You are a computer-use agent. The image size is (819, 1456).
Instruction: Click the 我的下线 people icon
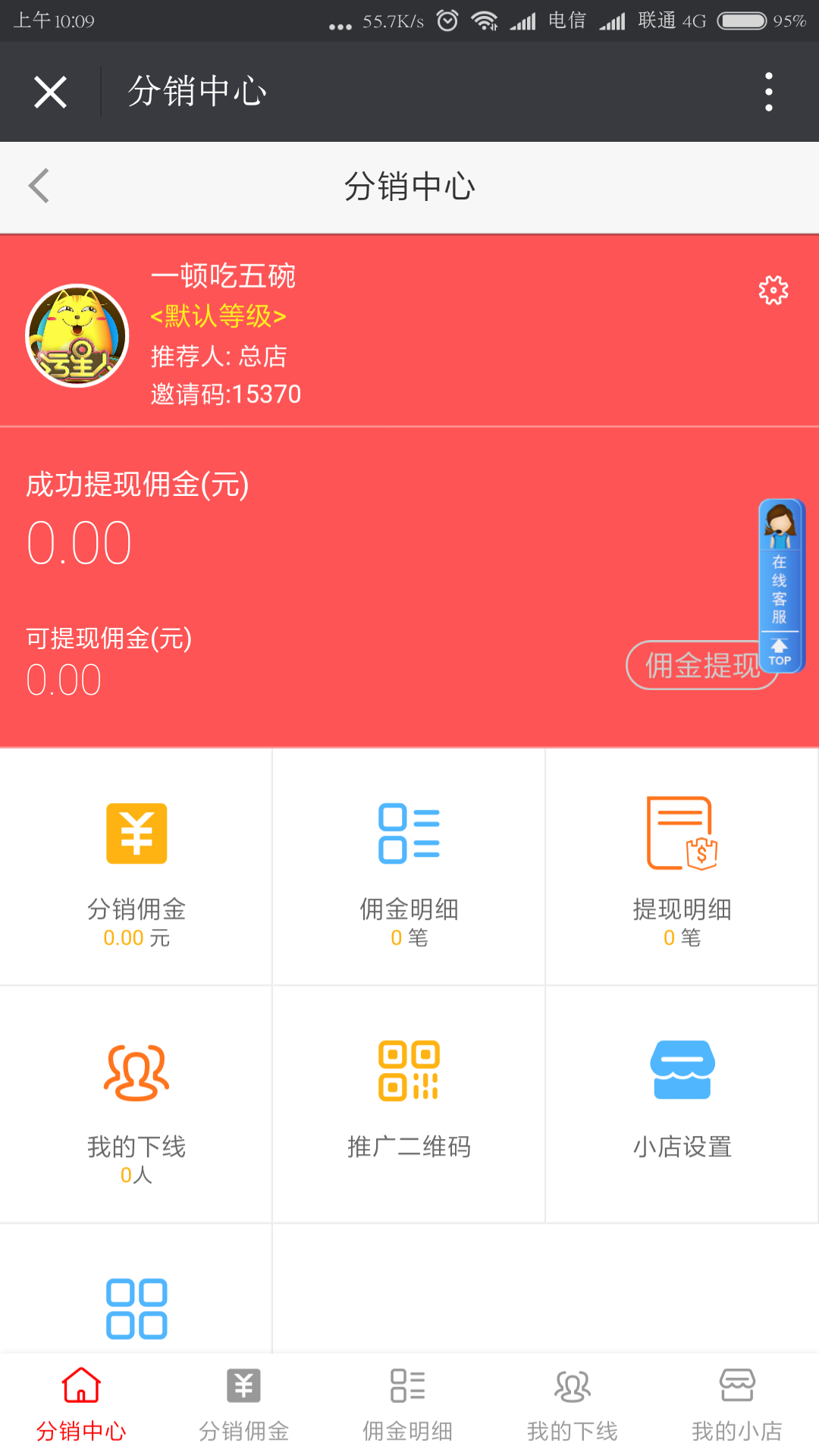[x=135, y=1071]
